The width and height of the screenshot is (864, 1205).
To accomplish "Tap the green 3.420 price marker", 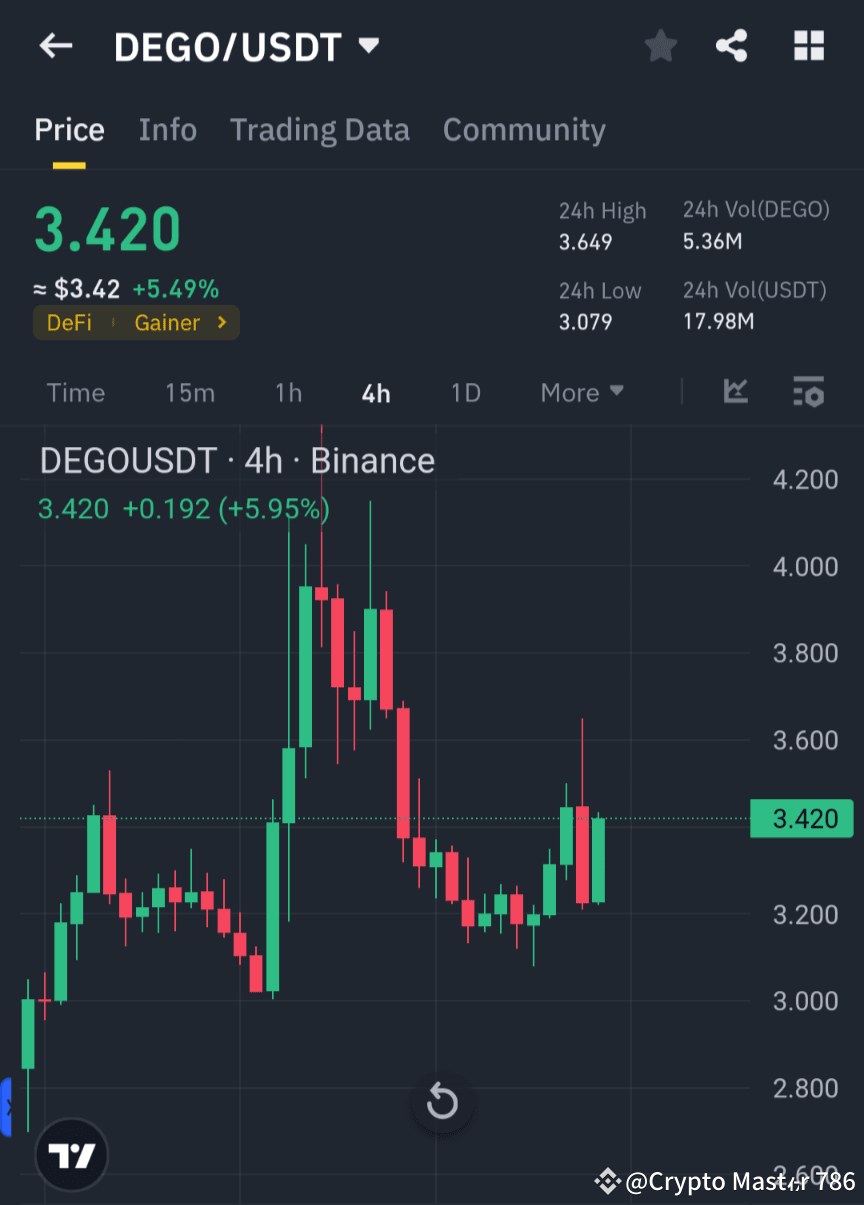I will click(x=802, y=818).
